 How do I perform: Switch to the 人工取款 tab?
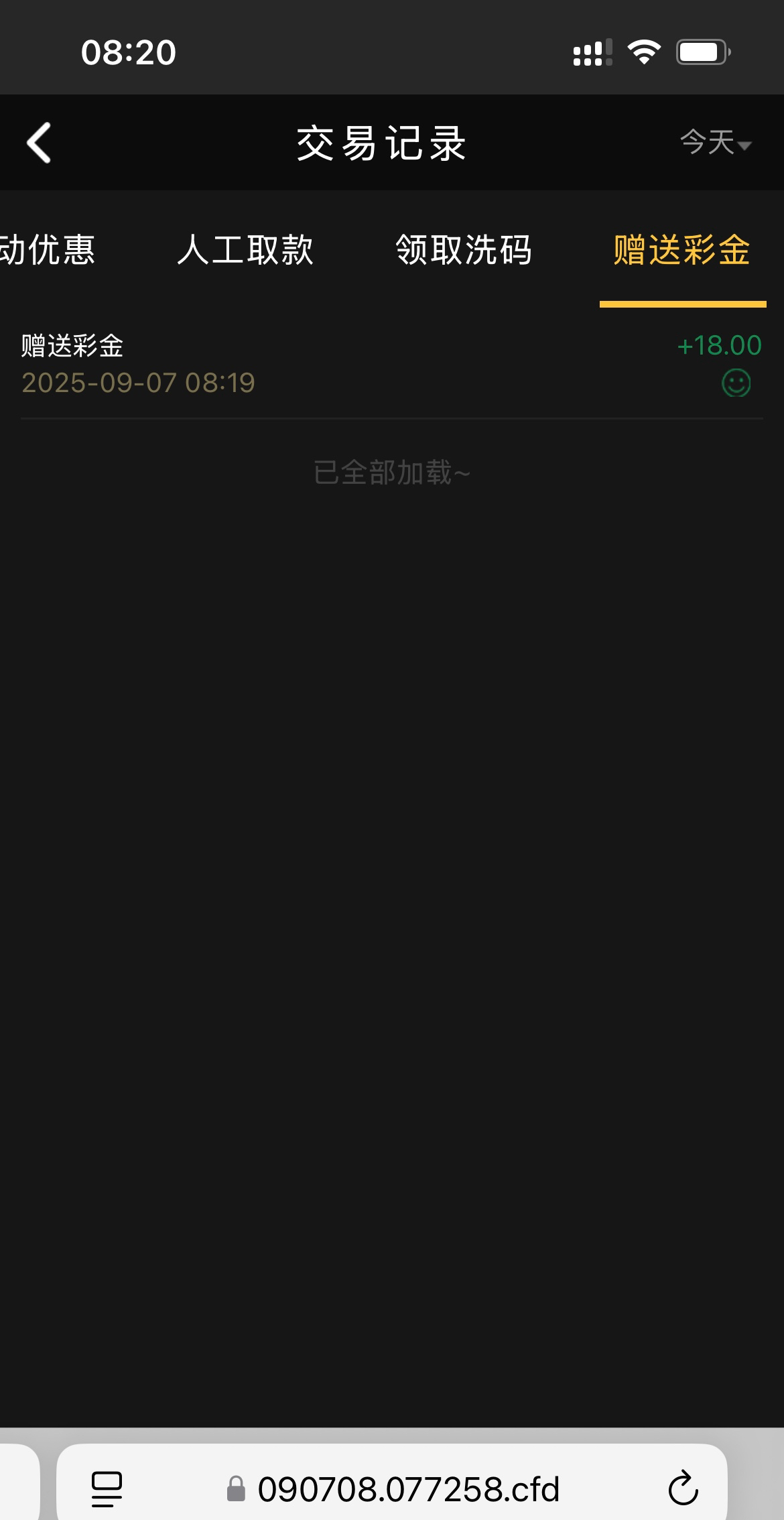pos(245,251)
